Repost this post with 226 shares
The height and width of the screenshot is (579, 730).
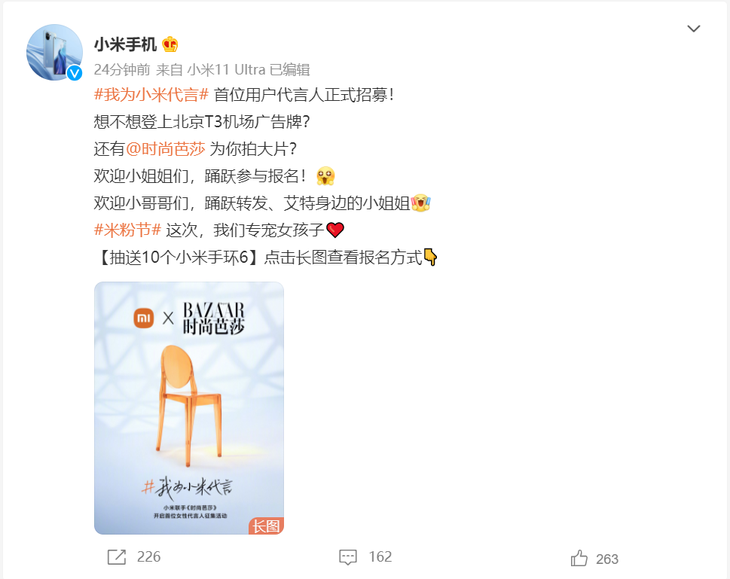(x=133, y=557)
